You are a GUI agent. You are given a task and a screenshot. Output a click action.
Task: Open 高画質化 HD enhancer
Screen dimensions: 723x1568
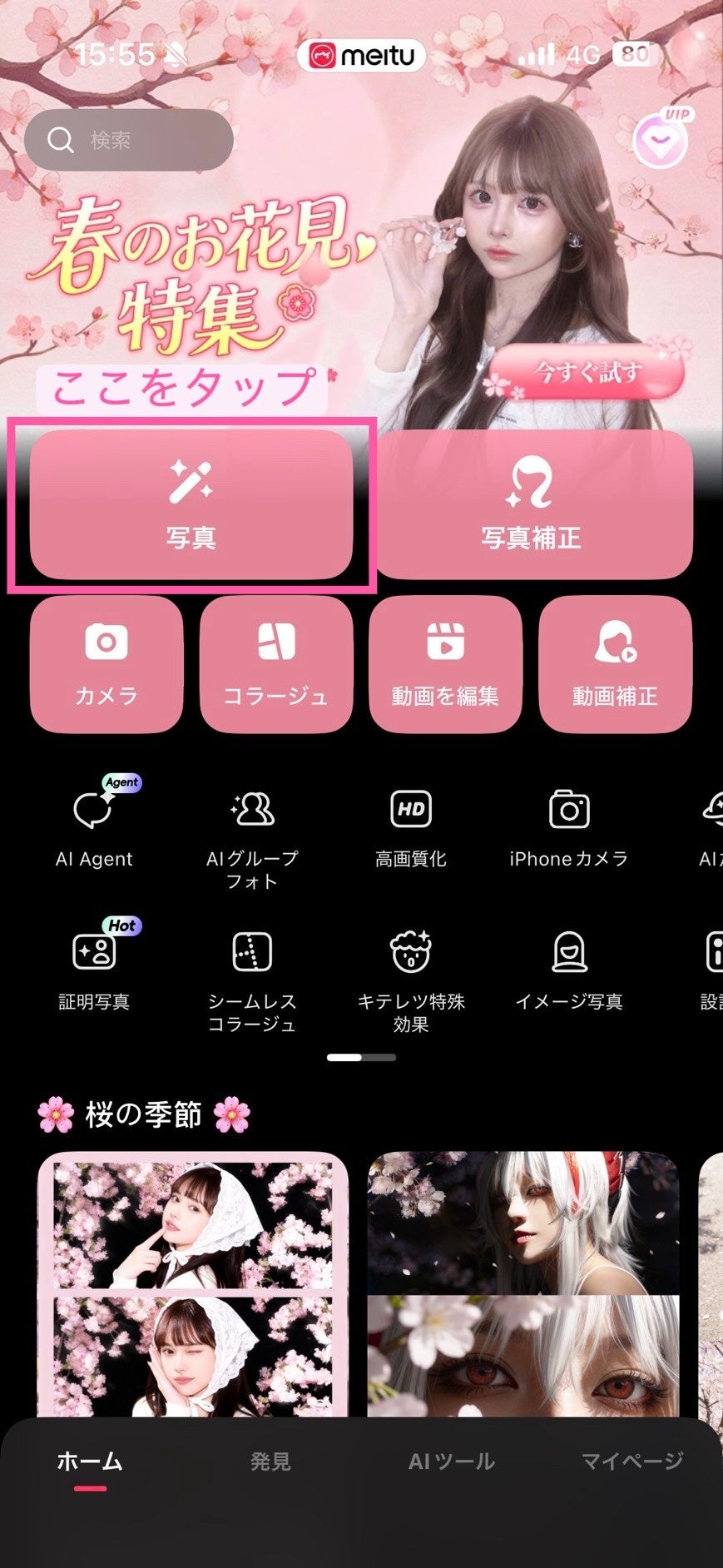411,824
